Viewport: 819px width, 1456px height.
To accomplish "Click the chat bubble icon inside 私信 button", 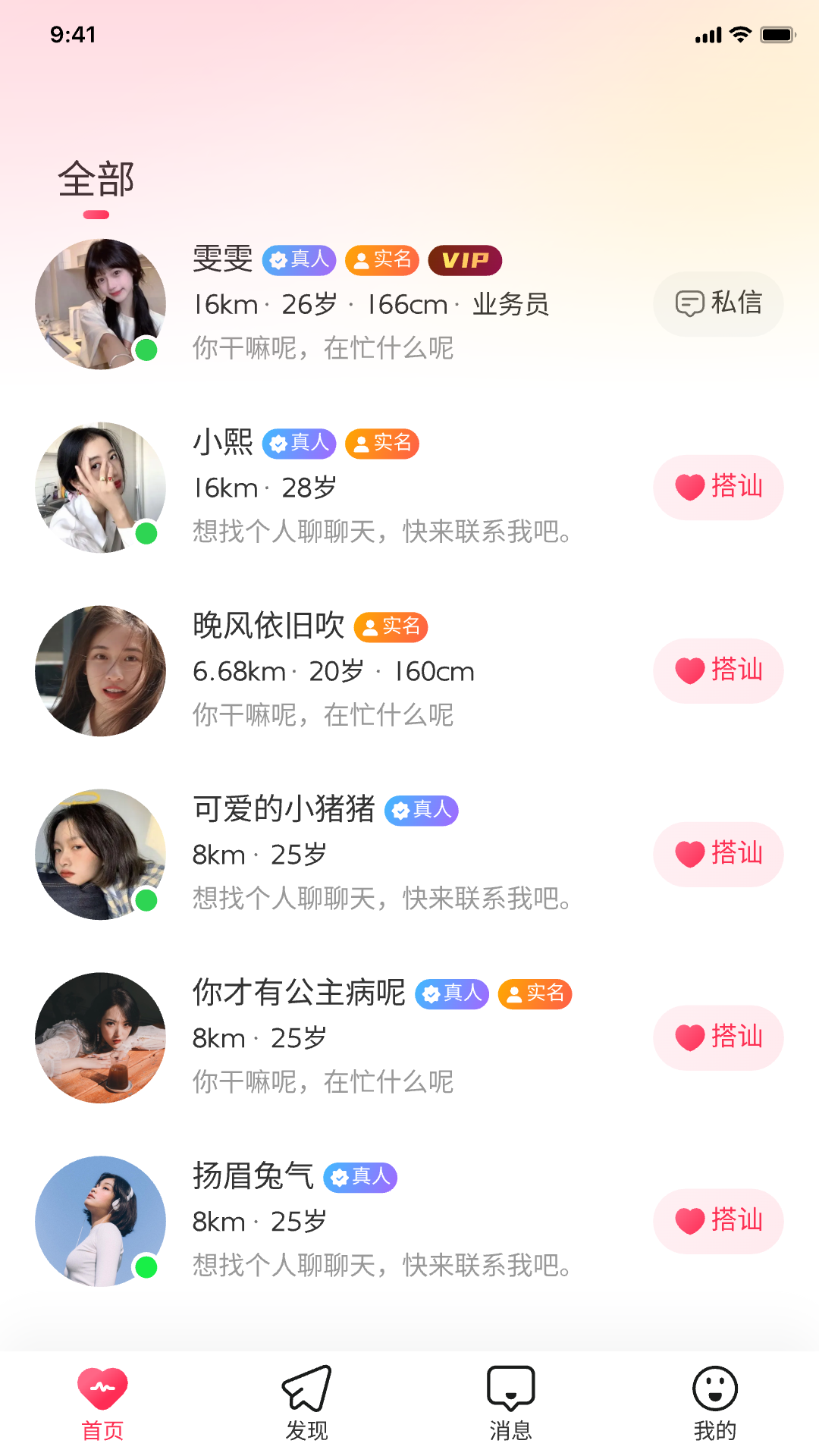I will 689,303.
